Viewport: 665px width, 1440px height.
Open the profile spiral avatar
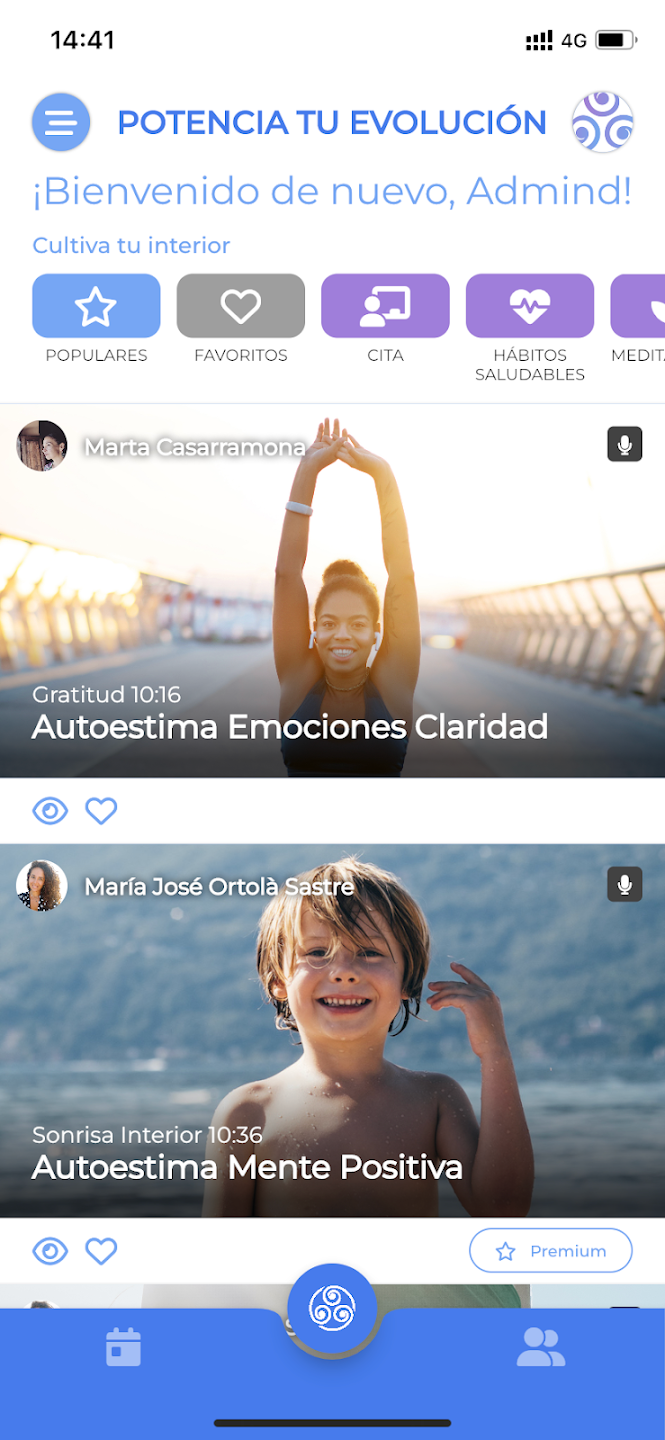[602, 122]
